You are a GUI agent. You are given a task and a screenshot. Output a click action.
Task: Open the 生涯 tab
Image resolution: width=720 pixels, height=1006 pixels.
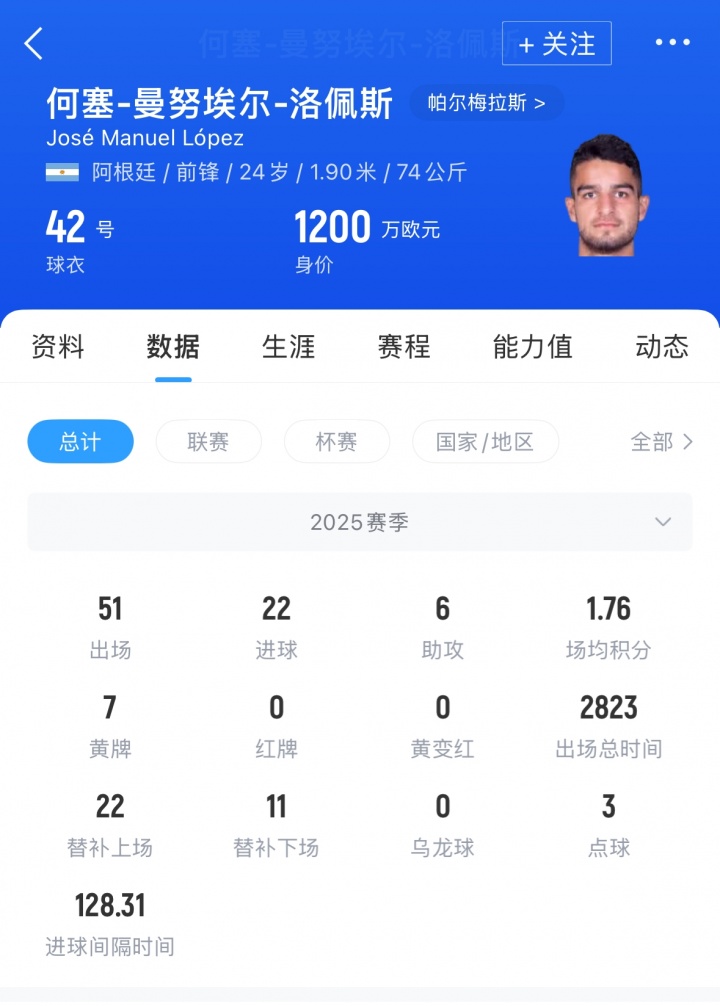[x=288, y=347]
